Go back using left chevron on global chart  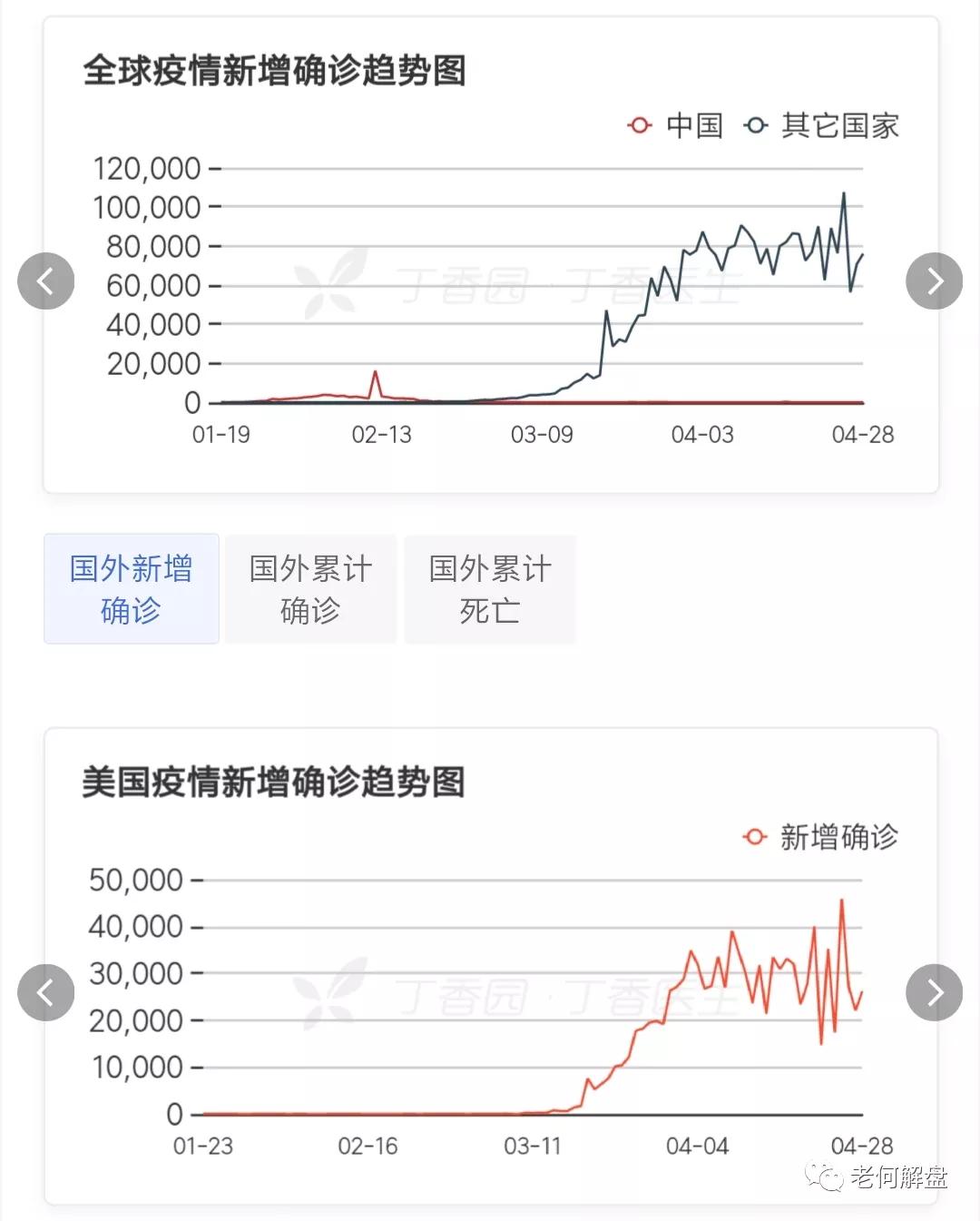click(46, 281)
